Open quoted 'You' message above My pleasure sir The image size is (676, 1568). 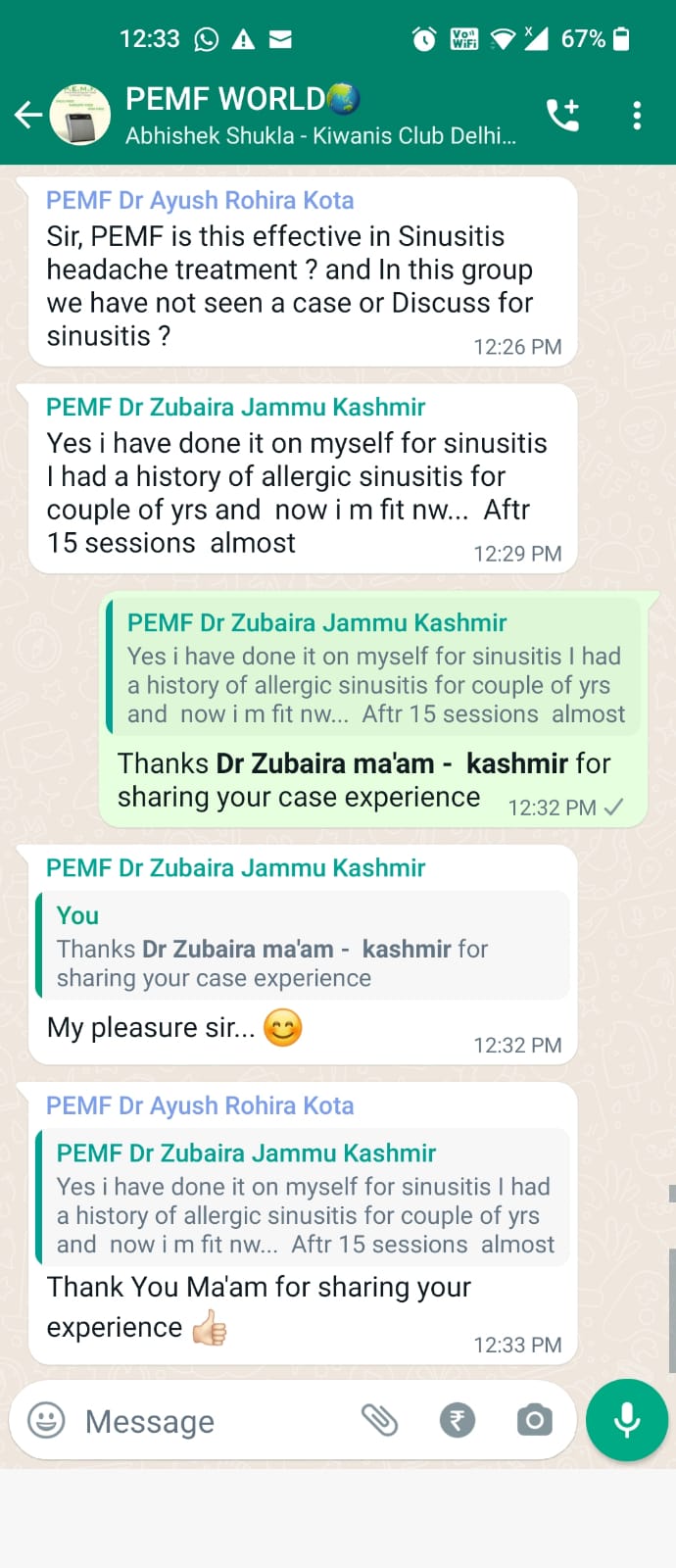coord(304,947)
